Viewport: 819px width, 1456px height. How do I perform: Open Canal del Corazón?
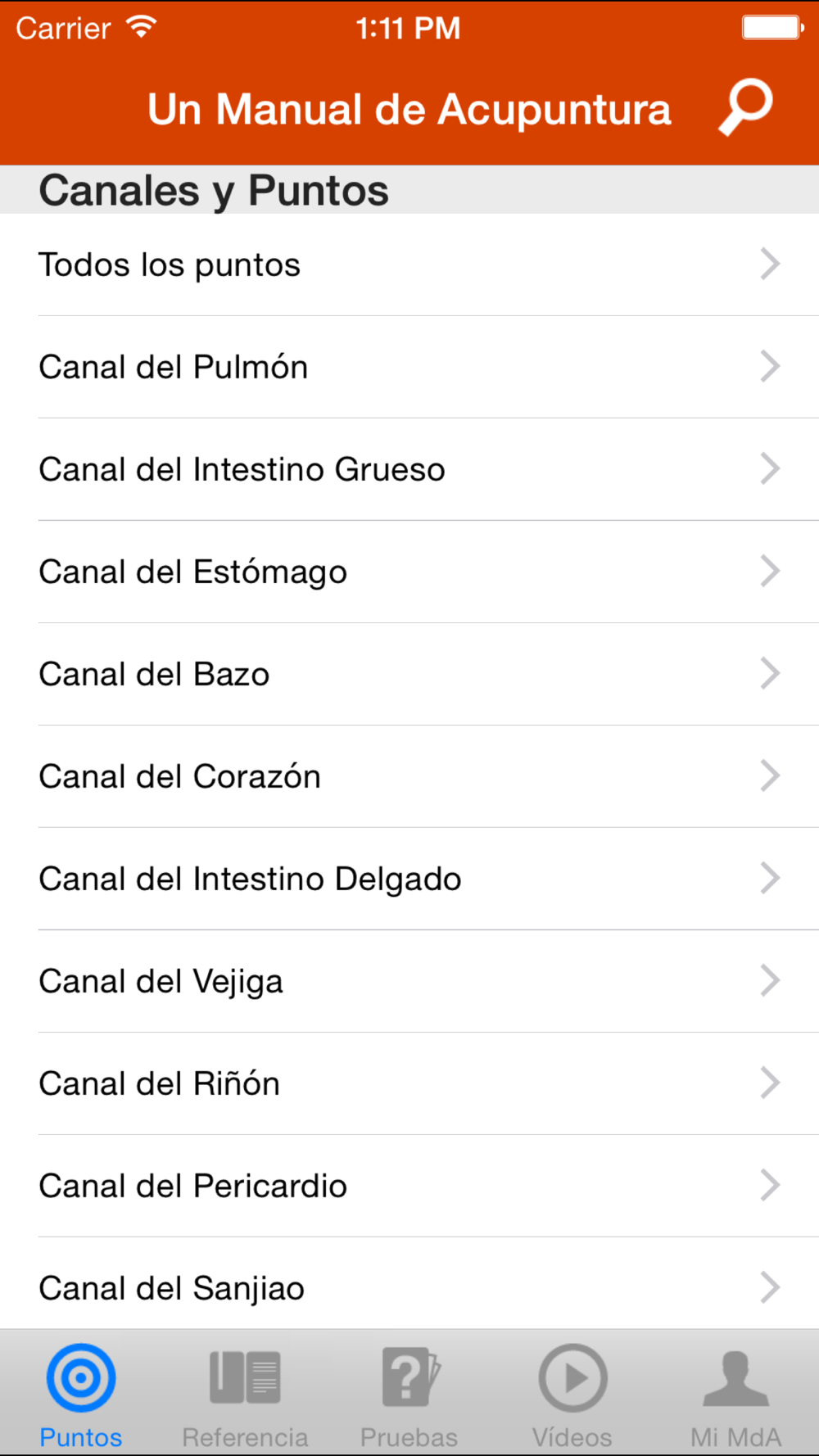409,776
